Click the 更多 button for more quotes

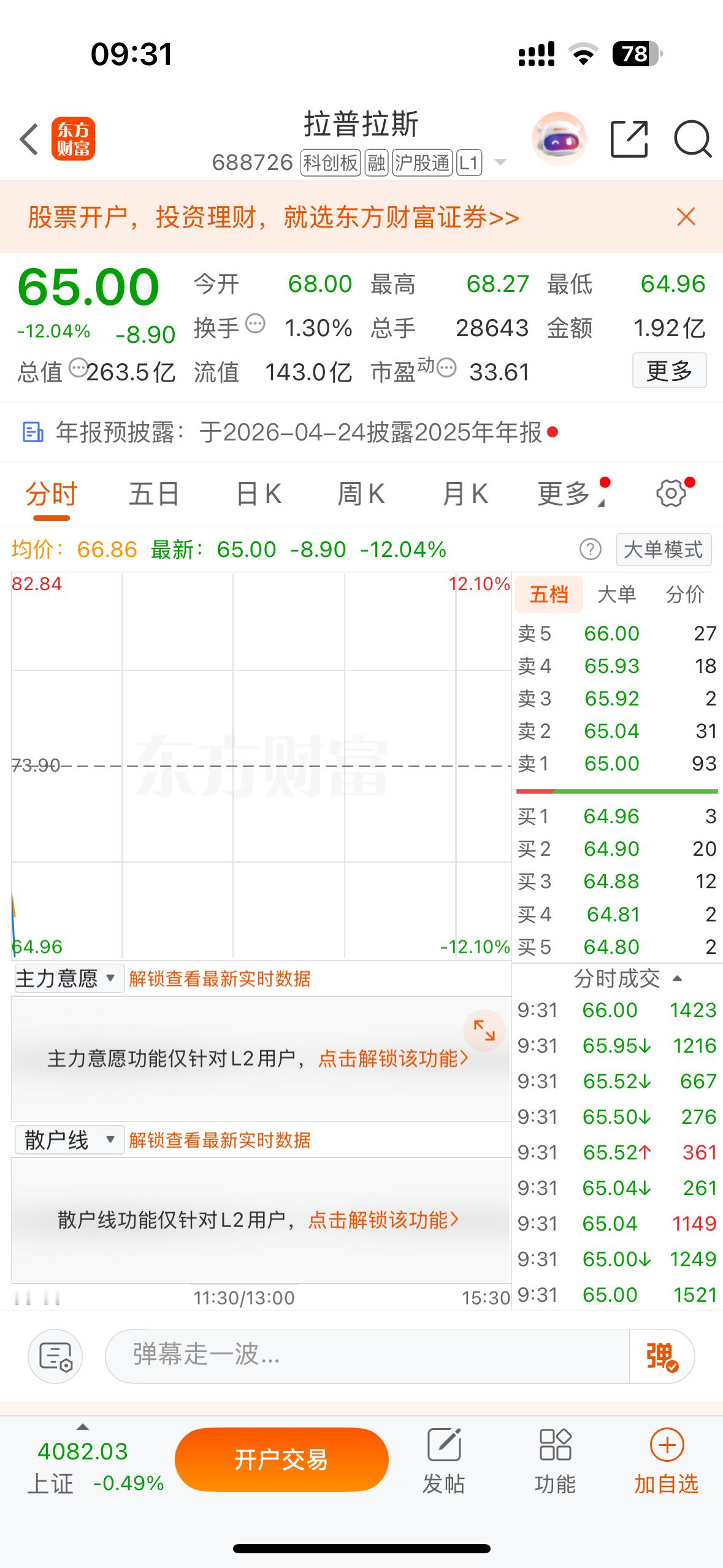669,371
